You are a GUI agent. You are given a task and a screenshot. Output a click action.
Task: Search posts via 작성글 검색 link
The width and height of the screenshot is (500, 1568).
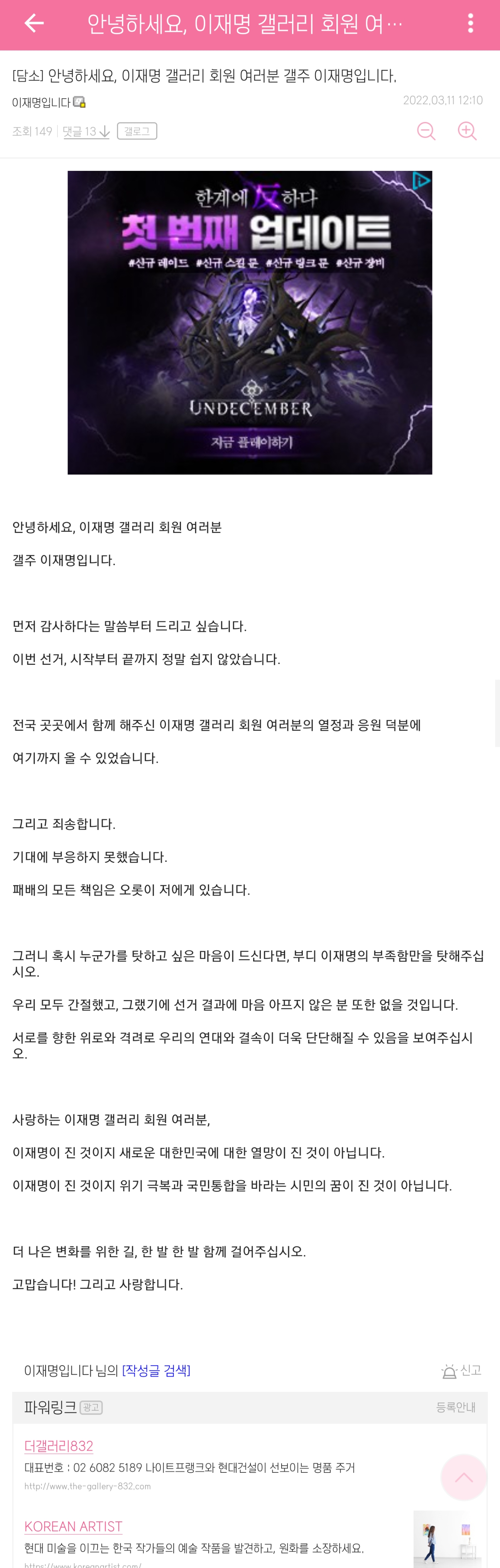pos(156,1370)
